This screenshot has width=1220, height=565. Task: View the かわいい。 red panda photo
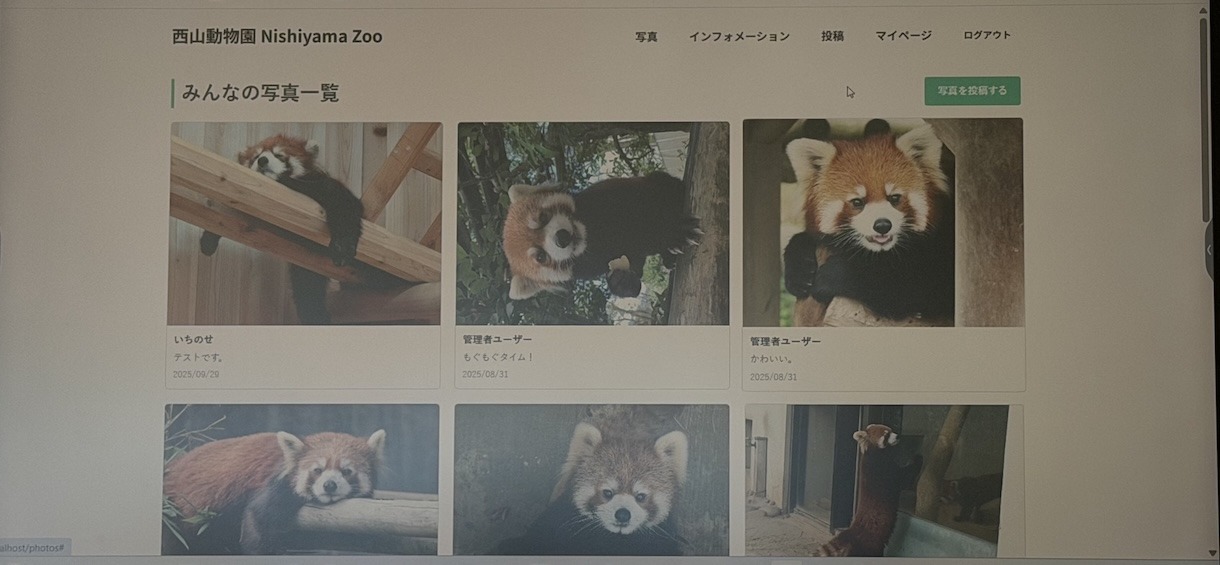(882, 224)
